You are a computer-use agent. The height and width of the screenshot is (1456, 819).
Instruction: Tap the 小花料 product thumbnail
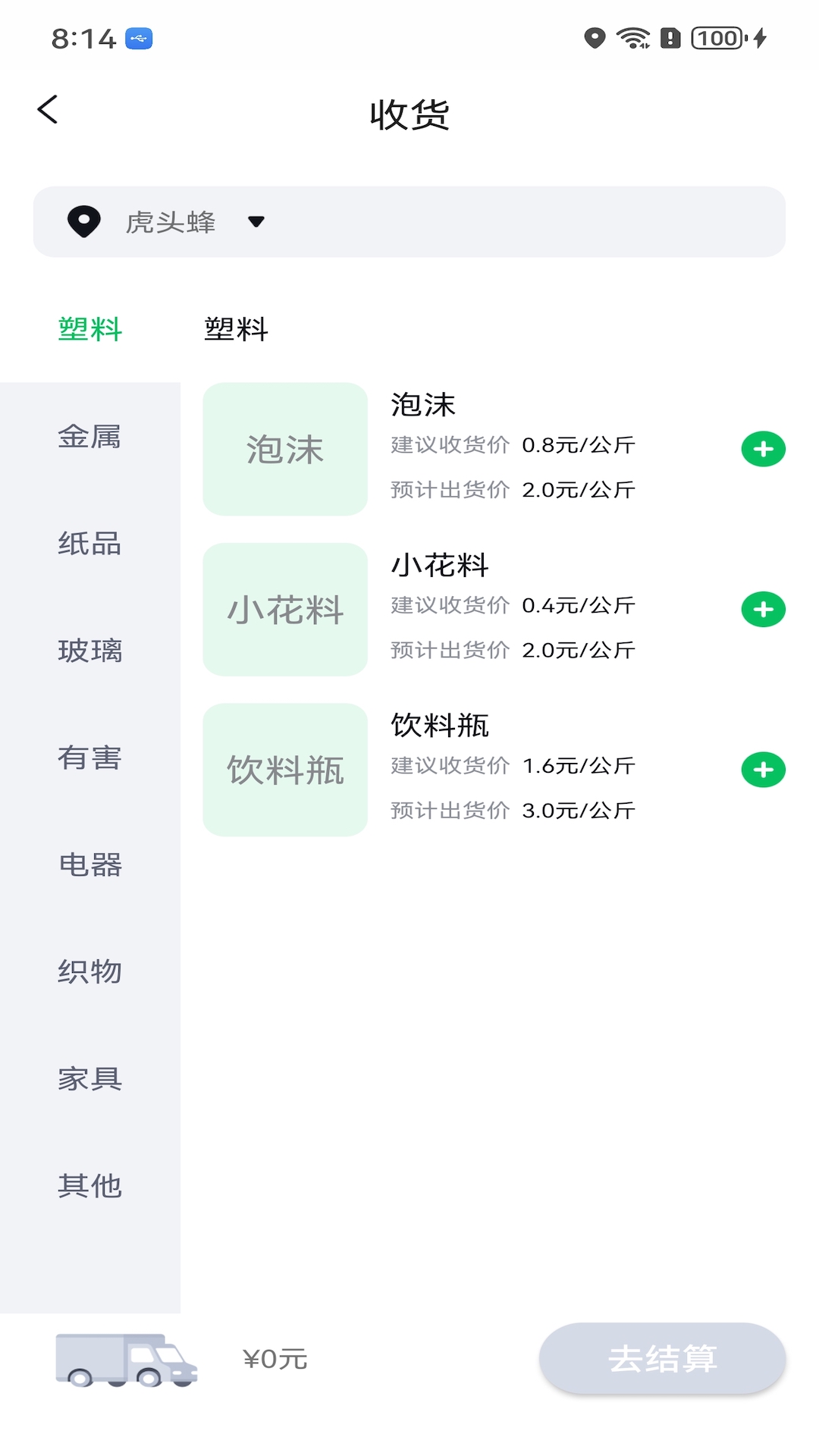(x=284, y=610)
